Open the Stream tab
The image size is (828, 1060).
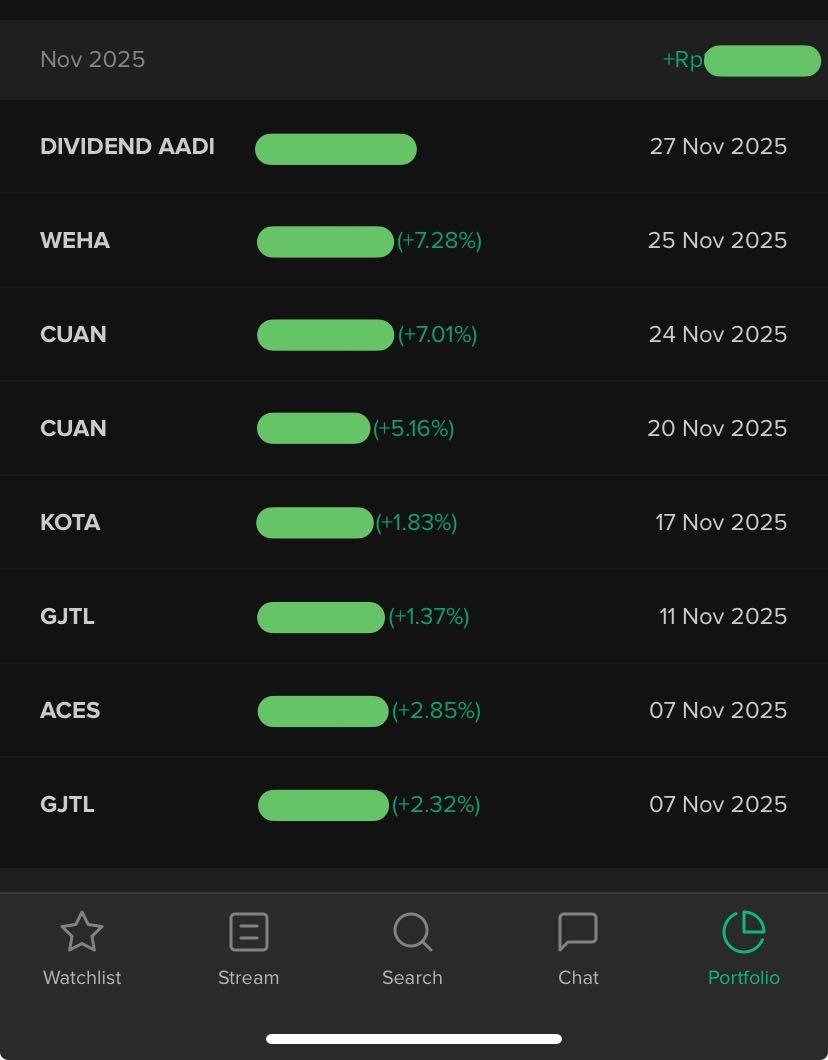[248, 948]
